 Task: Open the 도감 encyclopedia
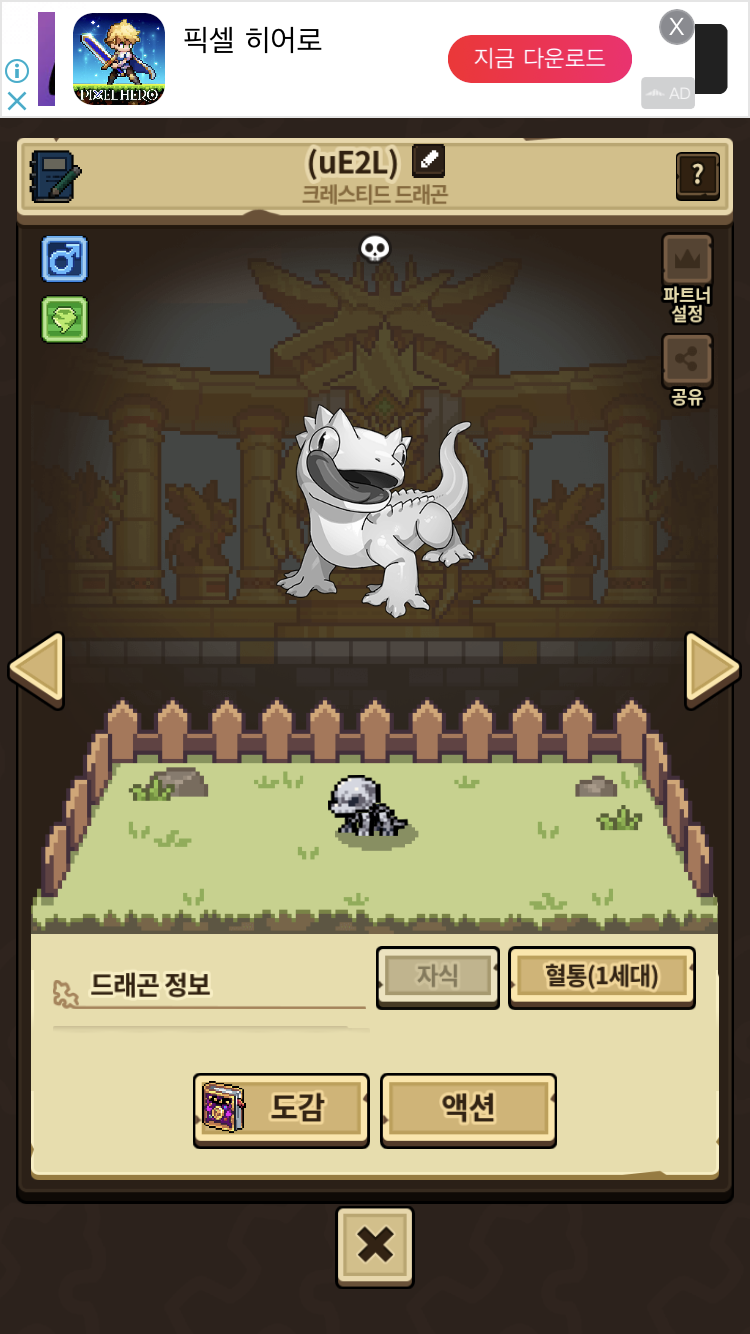(x=281, y=1108)
